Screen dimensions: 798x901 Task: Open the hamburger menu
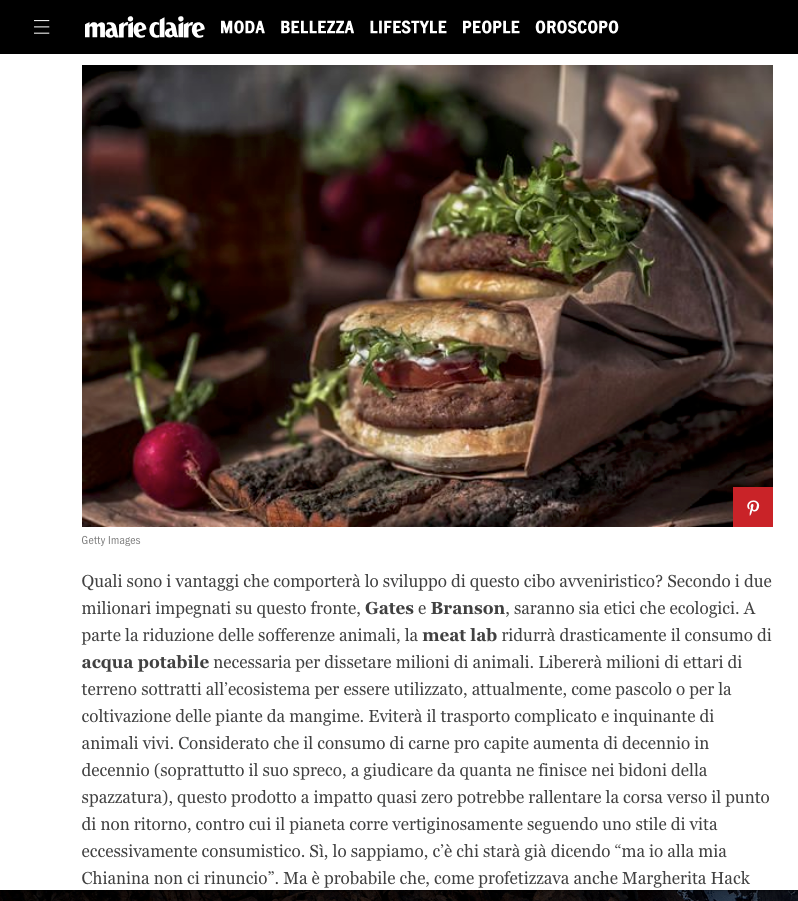[41, 27]
